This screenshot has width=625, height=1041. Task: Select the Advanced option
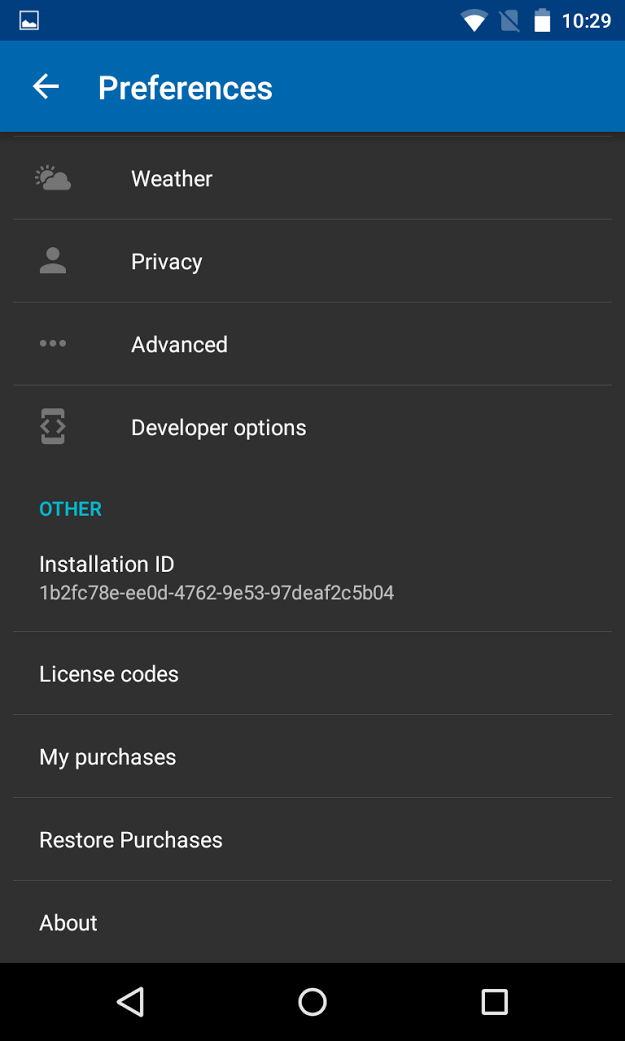(x=179, y=345)
